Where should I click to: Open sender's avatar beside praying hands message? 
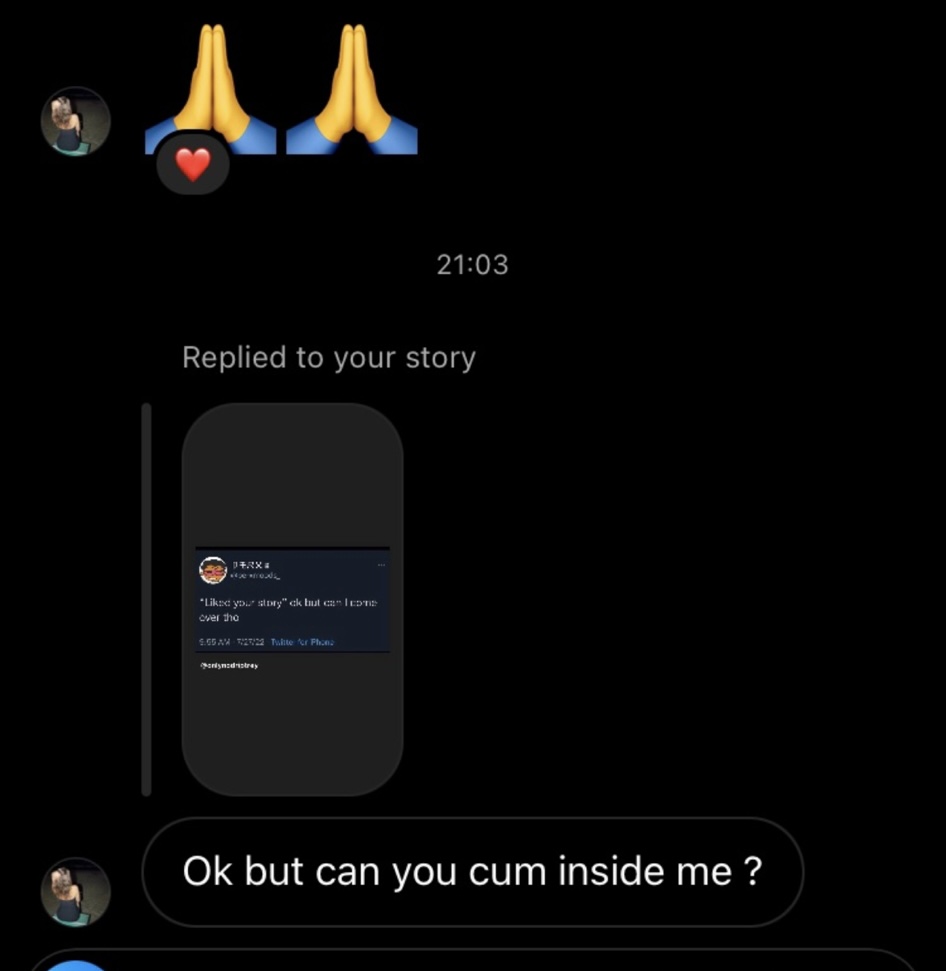pyautogui.click(x=75, y=121)
